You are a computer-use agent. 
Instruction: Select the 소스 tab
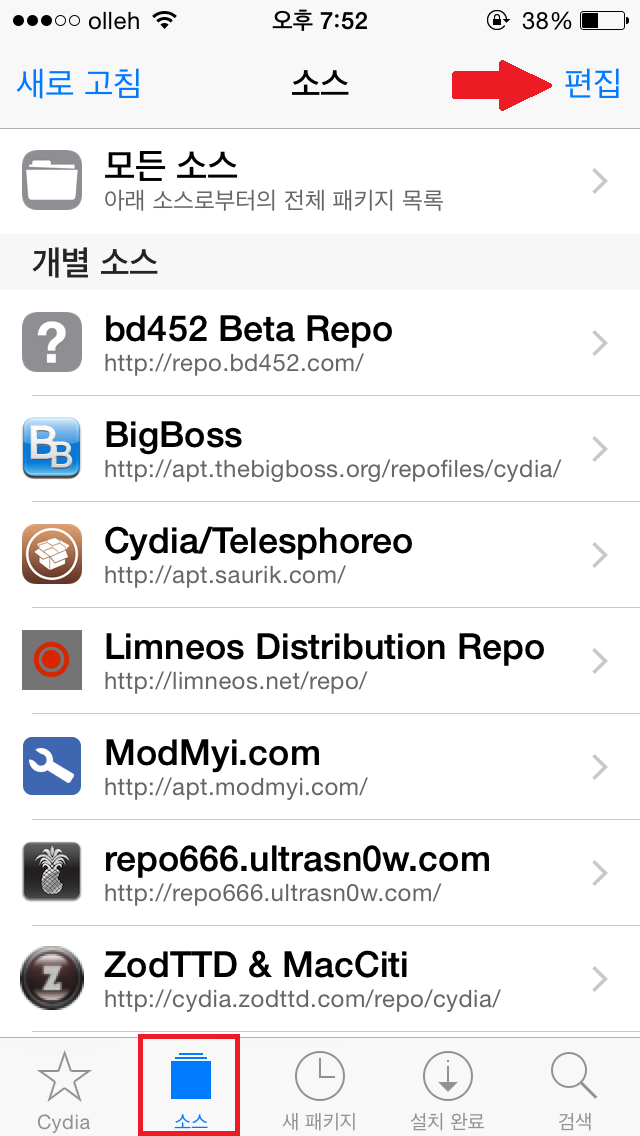tap(191, 1087)
